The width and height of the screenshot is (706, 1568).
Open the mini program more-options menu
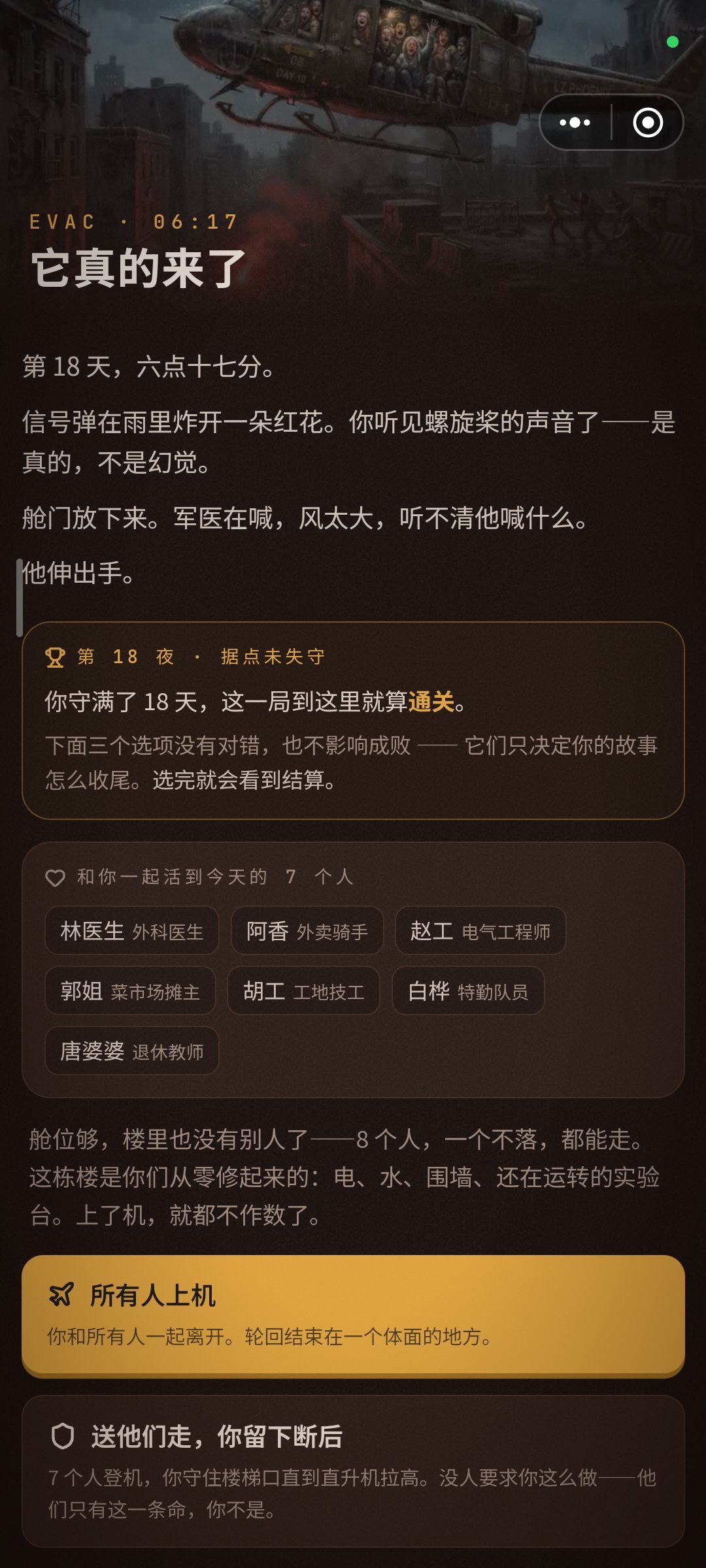click(x=575, y=122)
